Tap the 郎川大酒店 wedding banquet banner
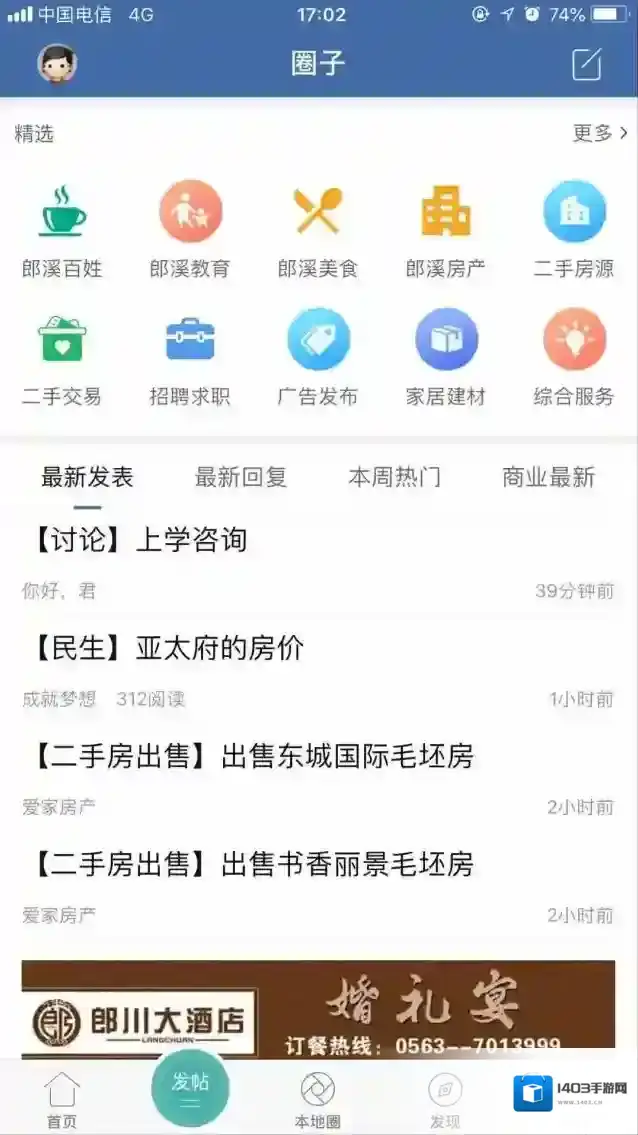 pos(318,1008)
